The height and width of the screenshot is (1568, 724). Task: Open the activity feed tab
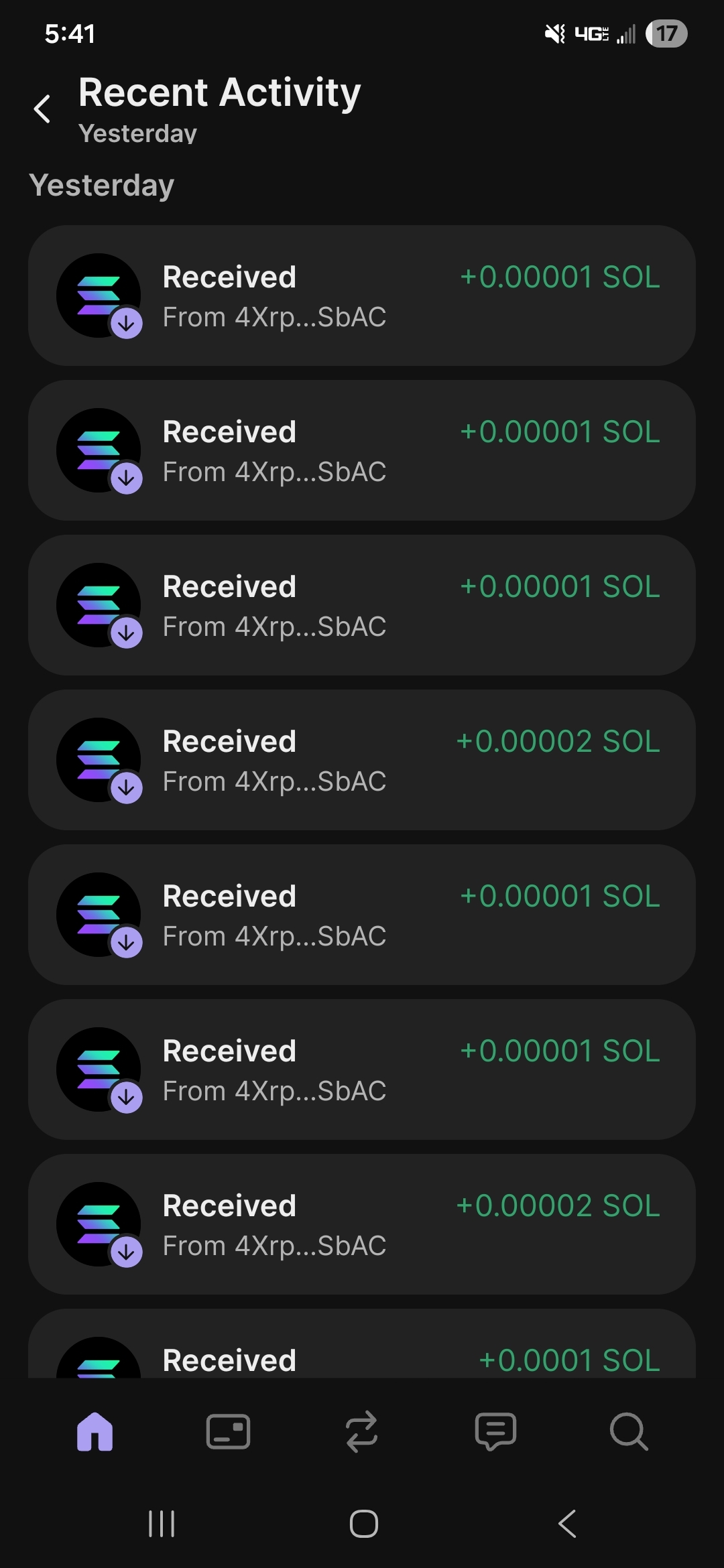495,1432
